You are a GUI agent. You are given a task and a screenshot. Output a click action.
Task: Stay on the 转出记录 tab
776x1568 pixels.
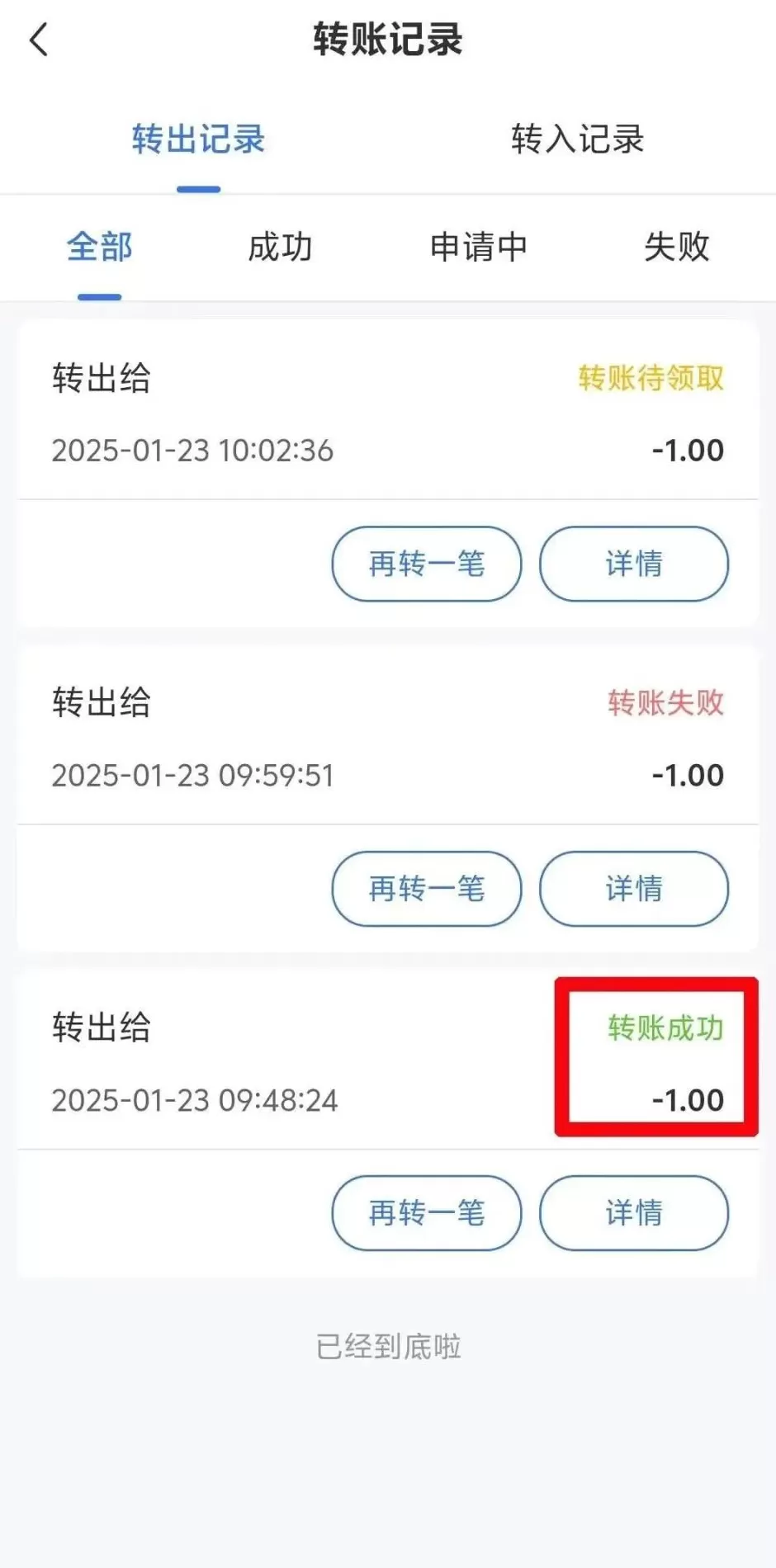197,140
